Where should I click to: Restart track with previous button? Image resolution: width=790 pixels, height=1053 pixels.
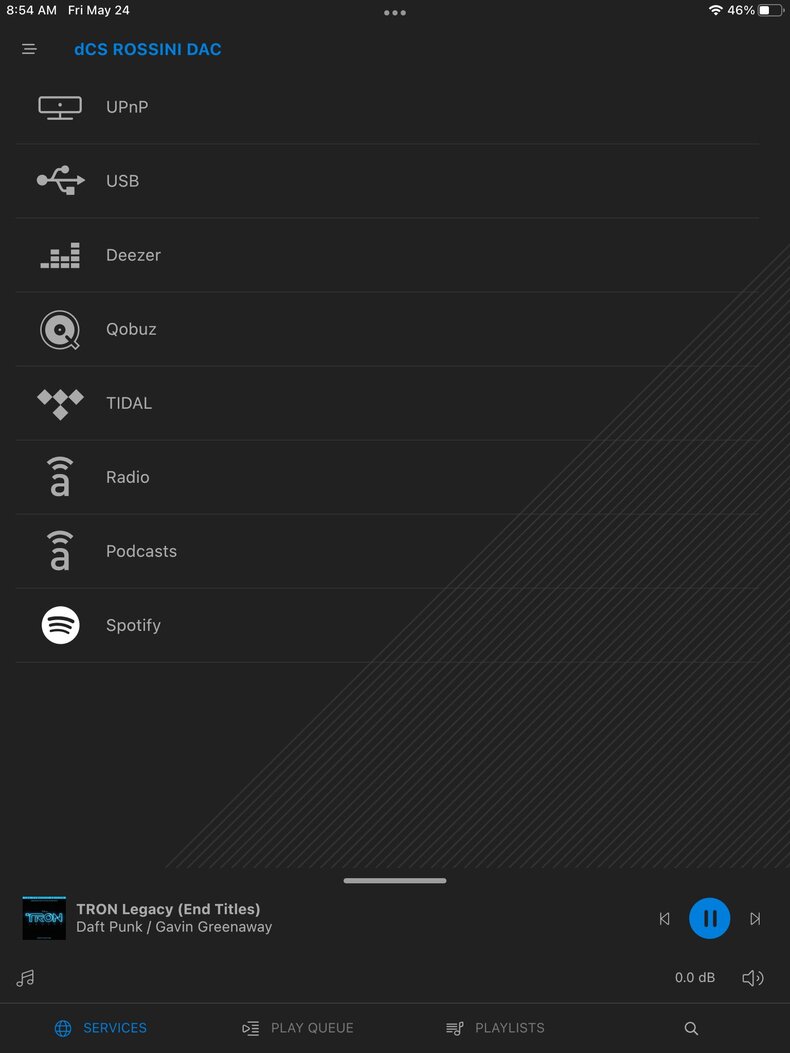(x=664, y=918)
